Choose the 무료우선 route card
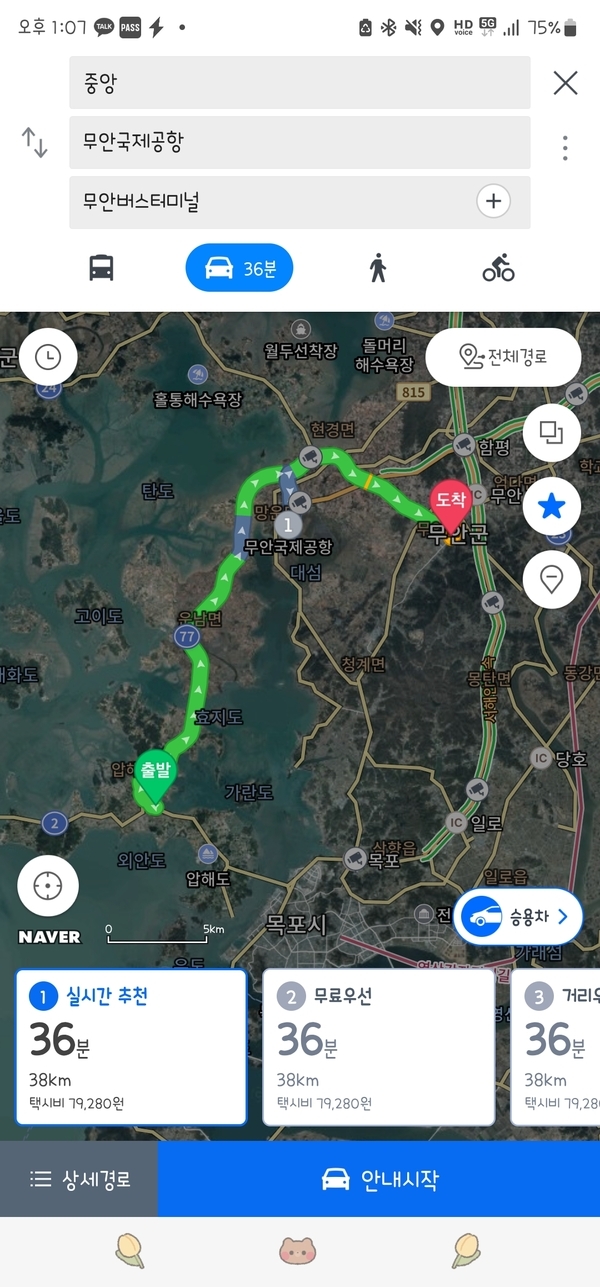600x1287 pixels. pyautogui.click(x=378, y=1046)
